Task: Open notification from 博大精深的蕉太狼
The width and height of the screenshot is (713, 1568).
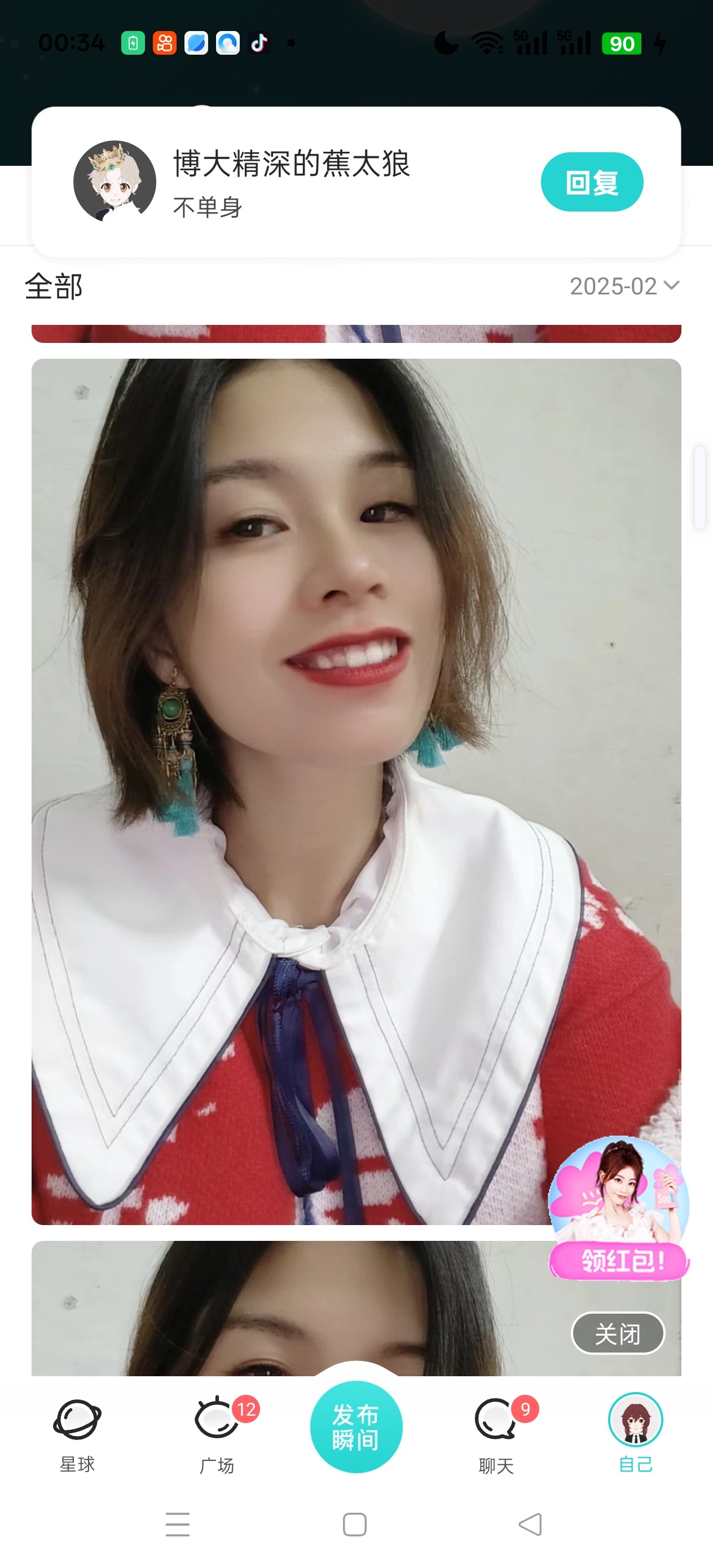Action: coord(355,182)
